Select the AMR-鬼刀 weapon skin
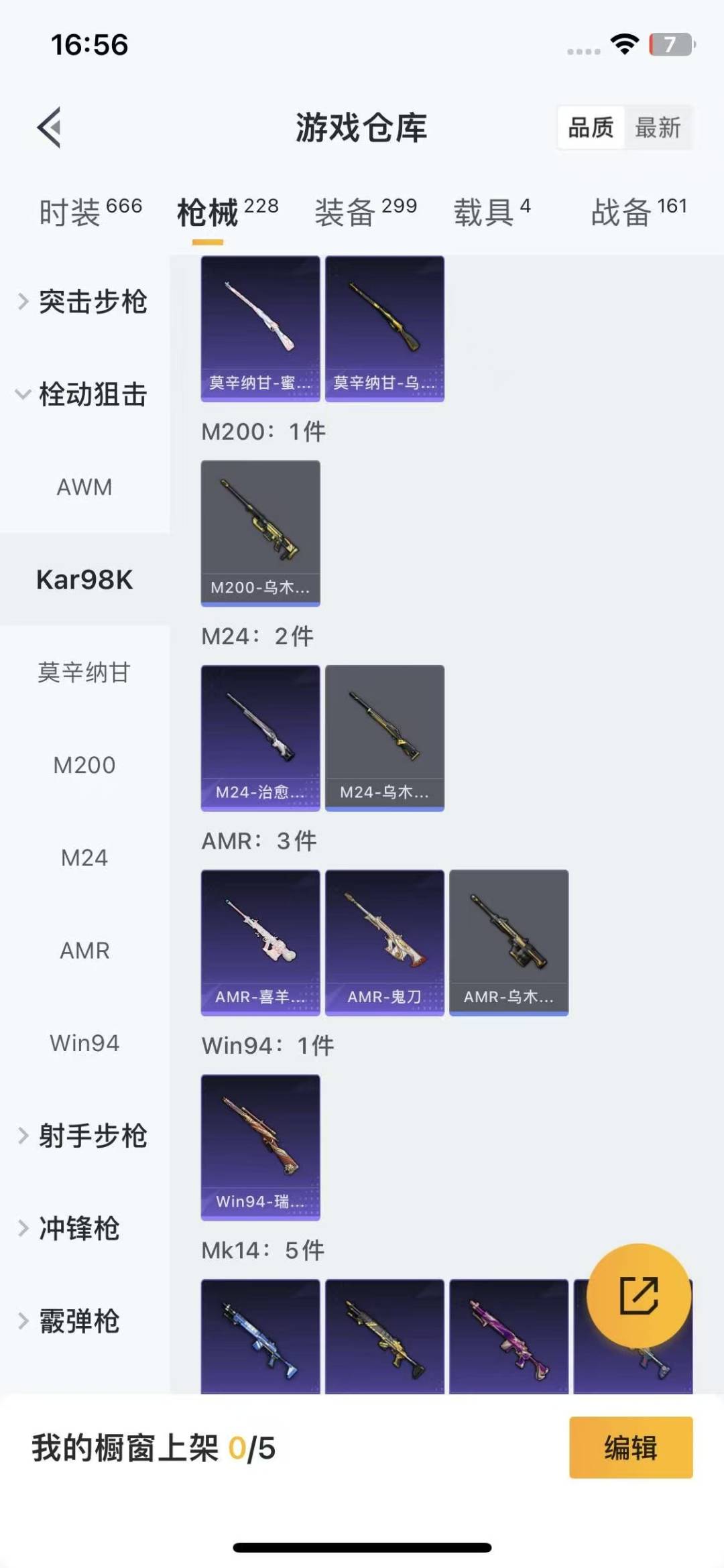The image size is (724, 1568). [385, 942]
